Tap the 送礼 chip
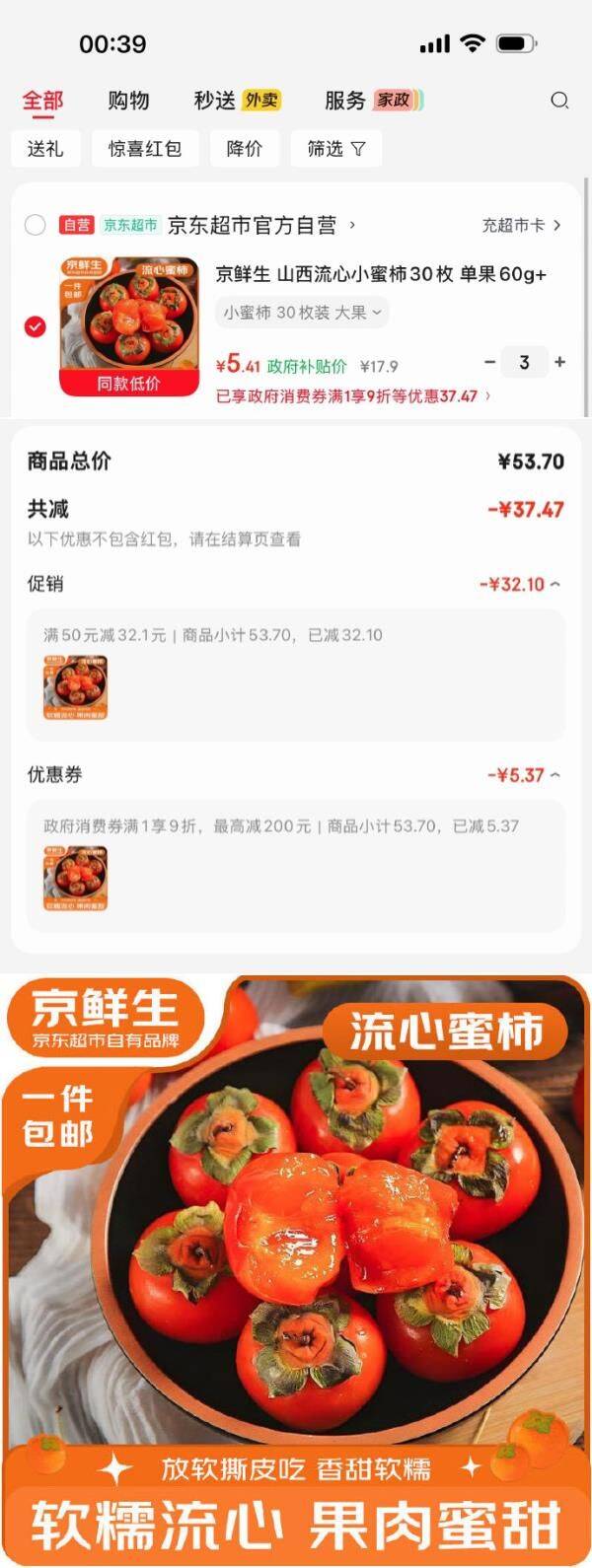Image resolution: width=592 pixels, height=1568 pixels. point(45,149)
